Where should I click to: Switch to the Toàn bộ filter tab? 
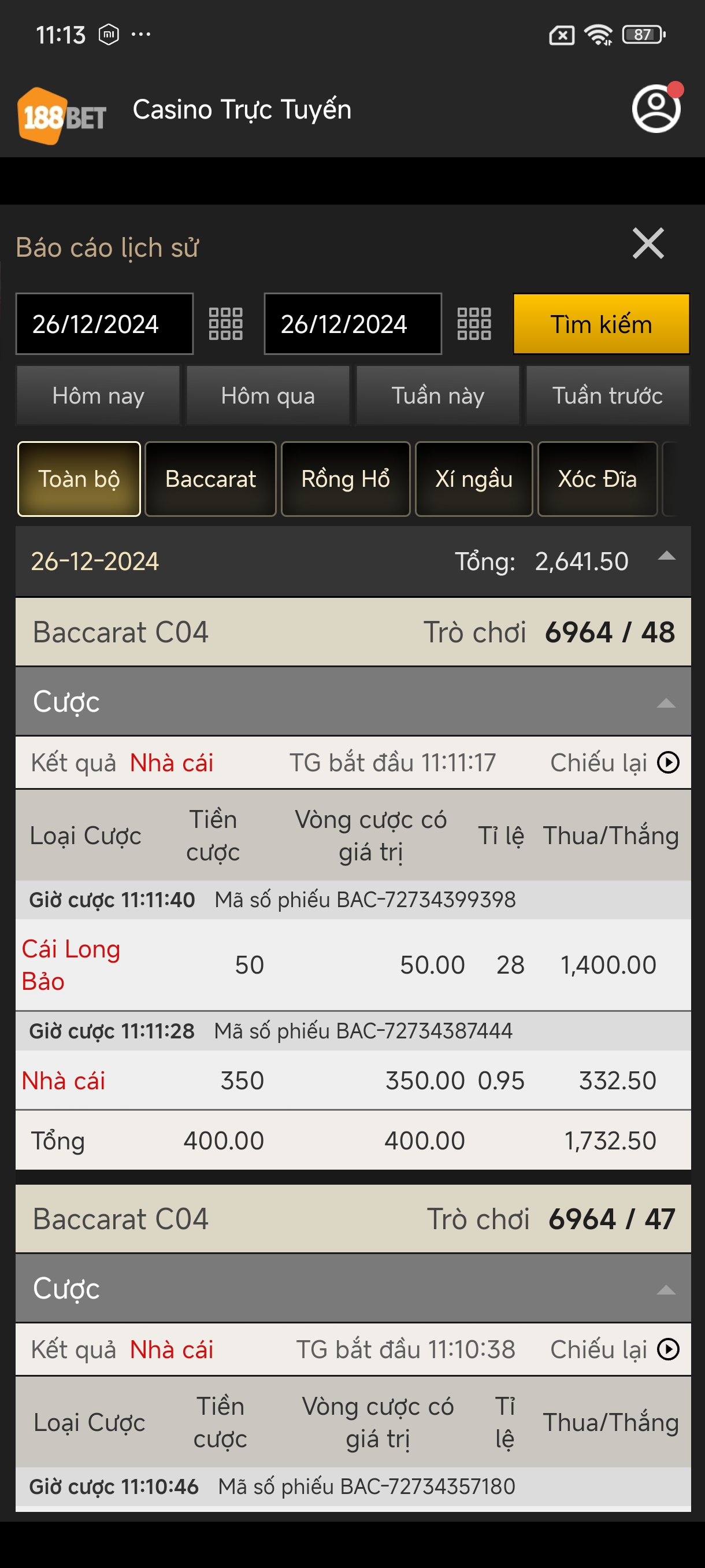[x=79, y=479]
